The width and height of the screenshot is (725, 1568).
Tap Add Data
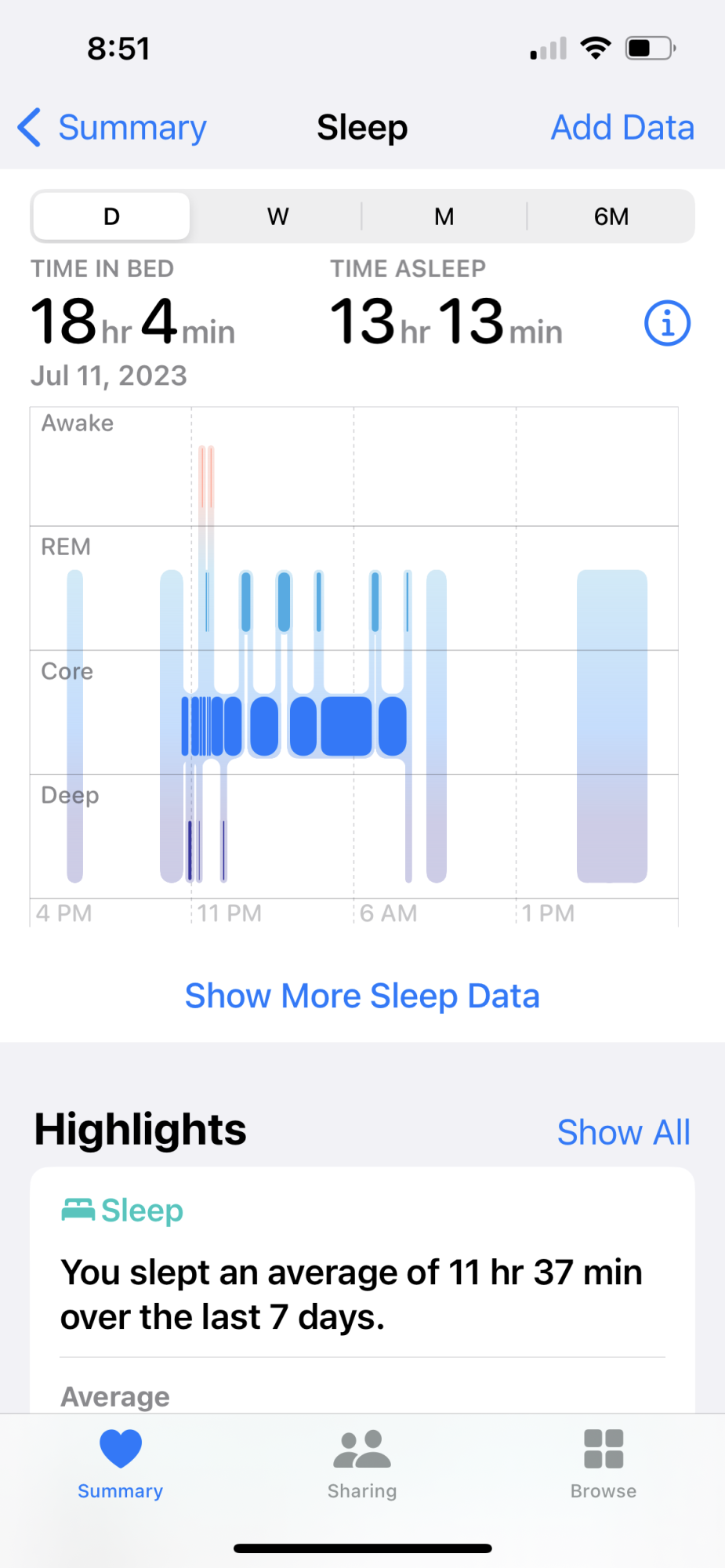point(622,127)
